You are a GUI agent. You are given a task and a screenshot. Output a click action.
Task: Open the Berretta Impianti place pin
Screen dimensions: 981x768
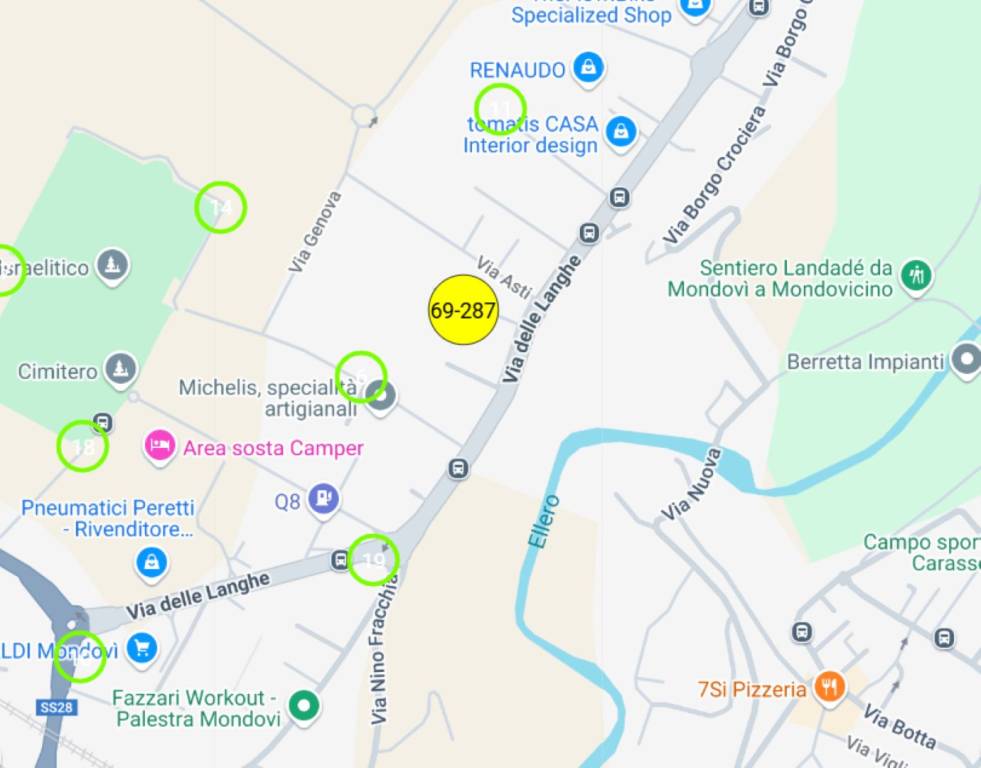[966, 360]
